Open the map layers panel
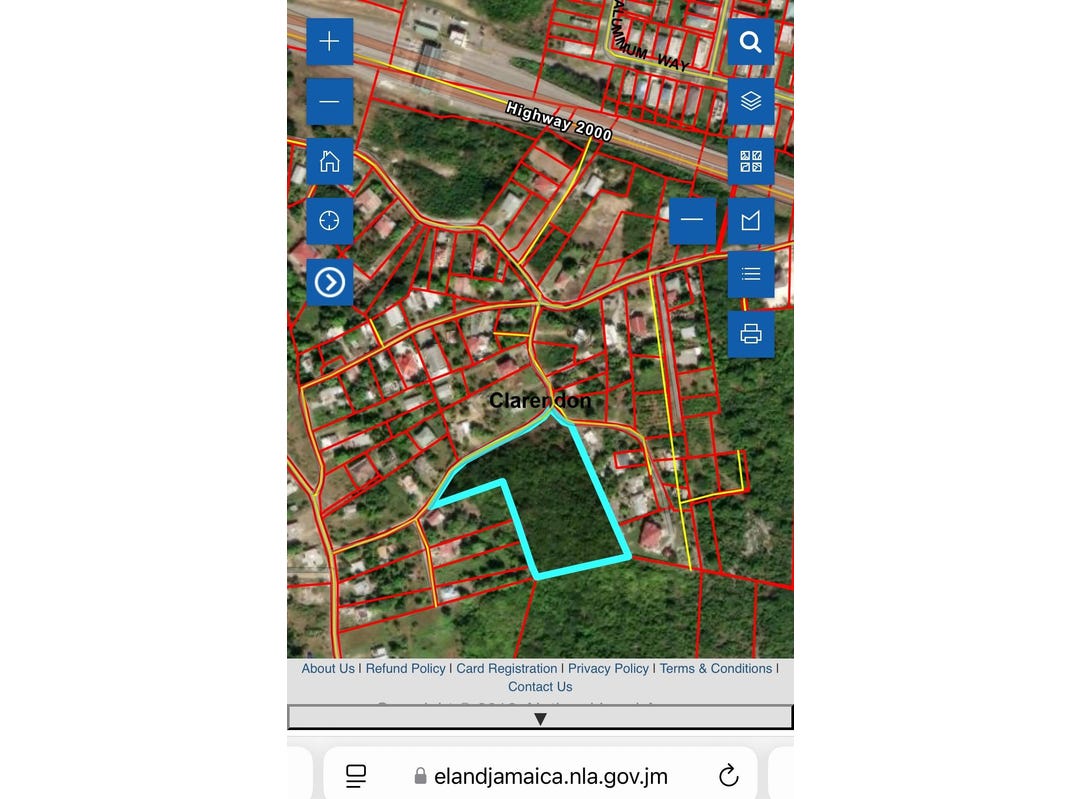 pos(750,101)
